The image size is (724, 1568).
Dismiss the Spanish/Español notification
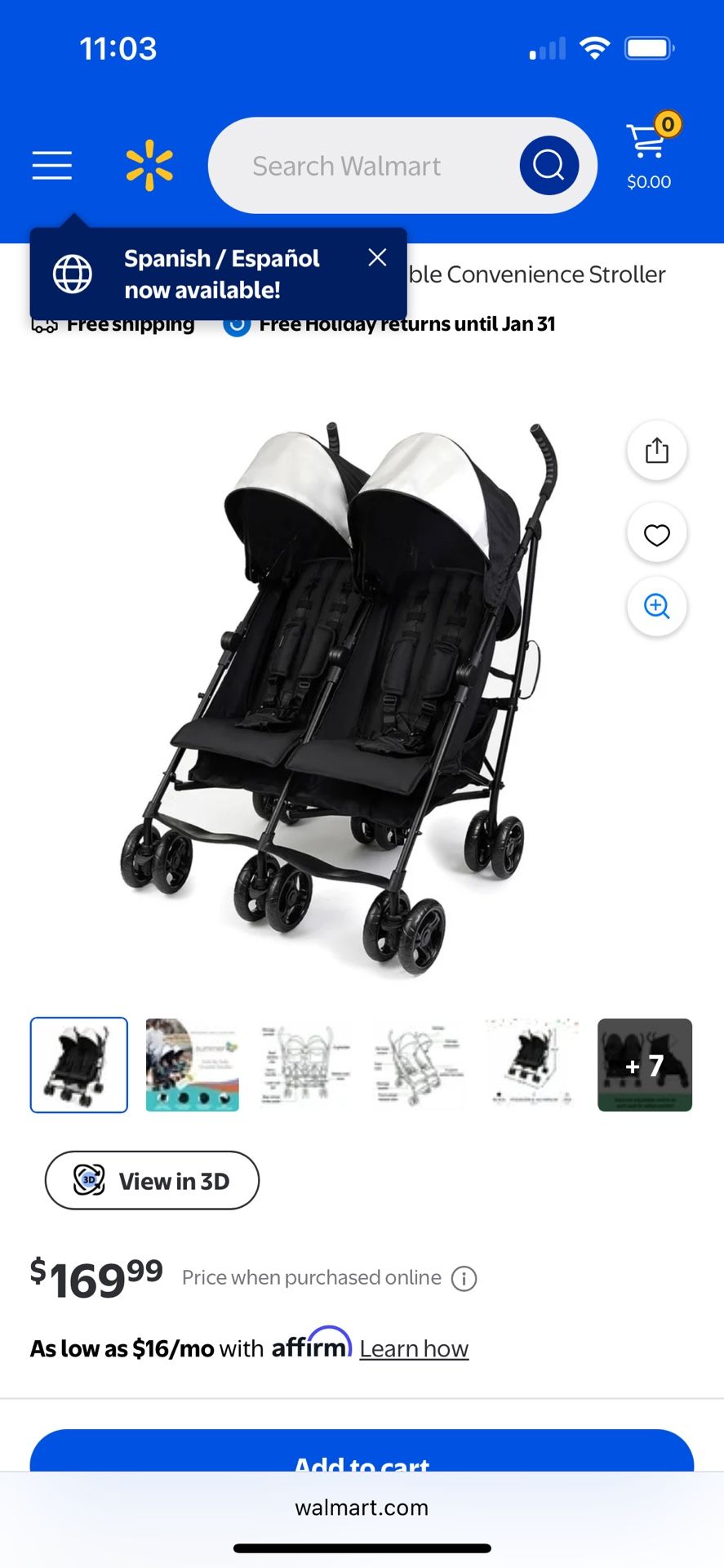tap(377, 257)
